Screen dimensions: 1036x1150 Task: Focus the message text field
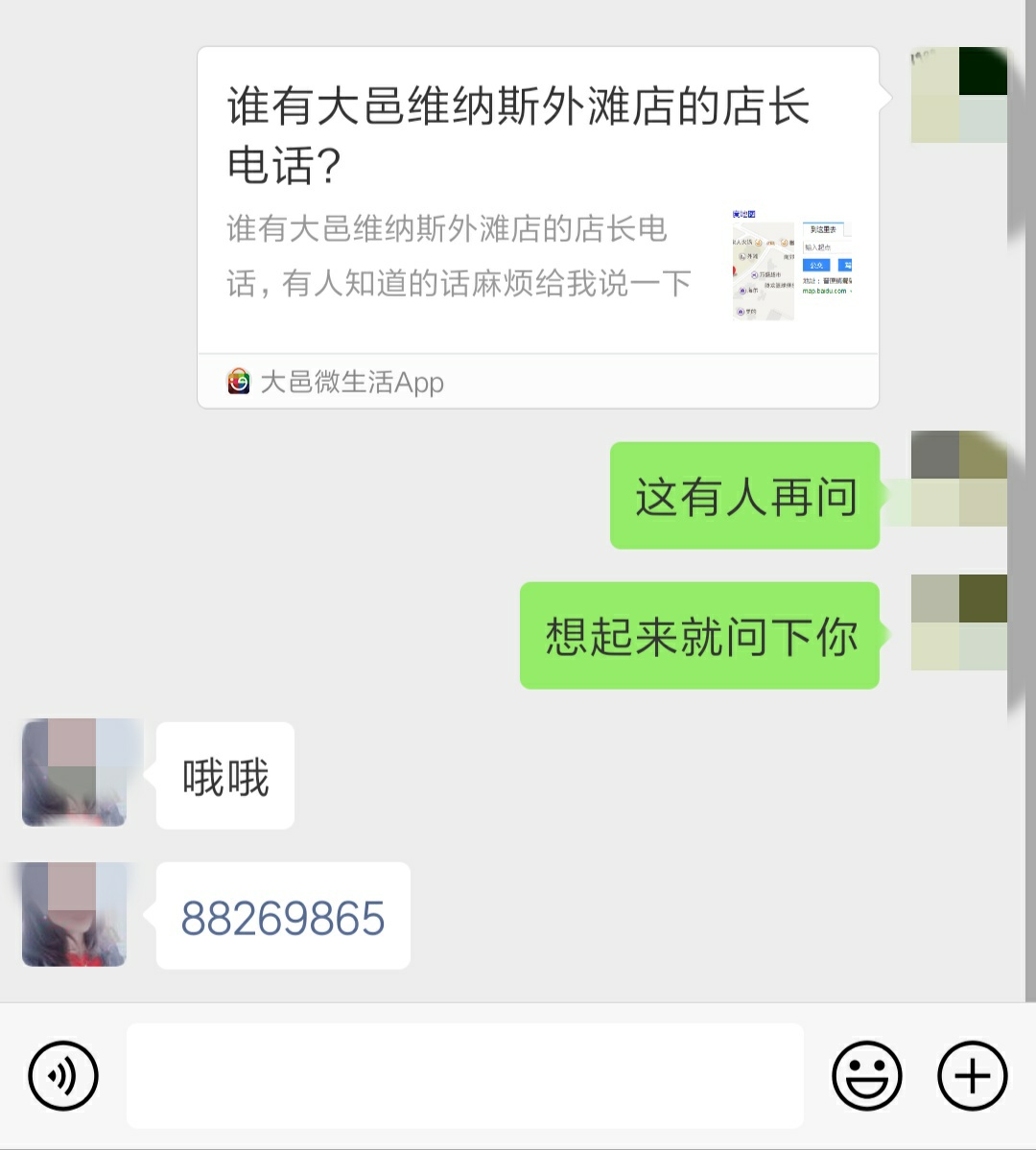465,1075
